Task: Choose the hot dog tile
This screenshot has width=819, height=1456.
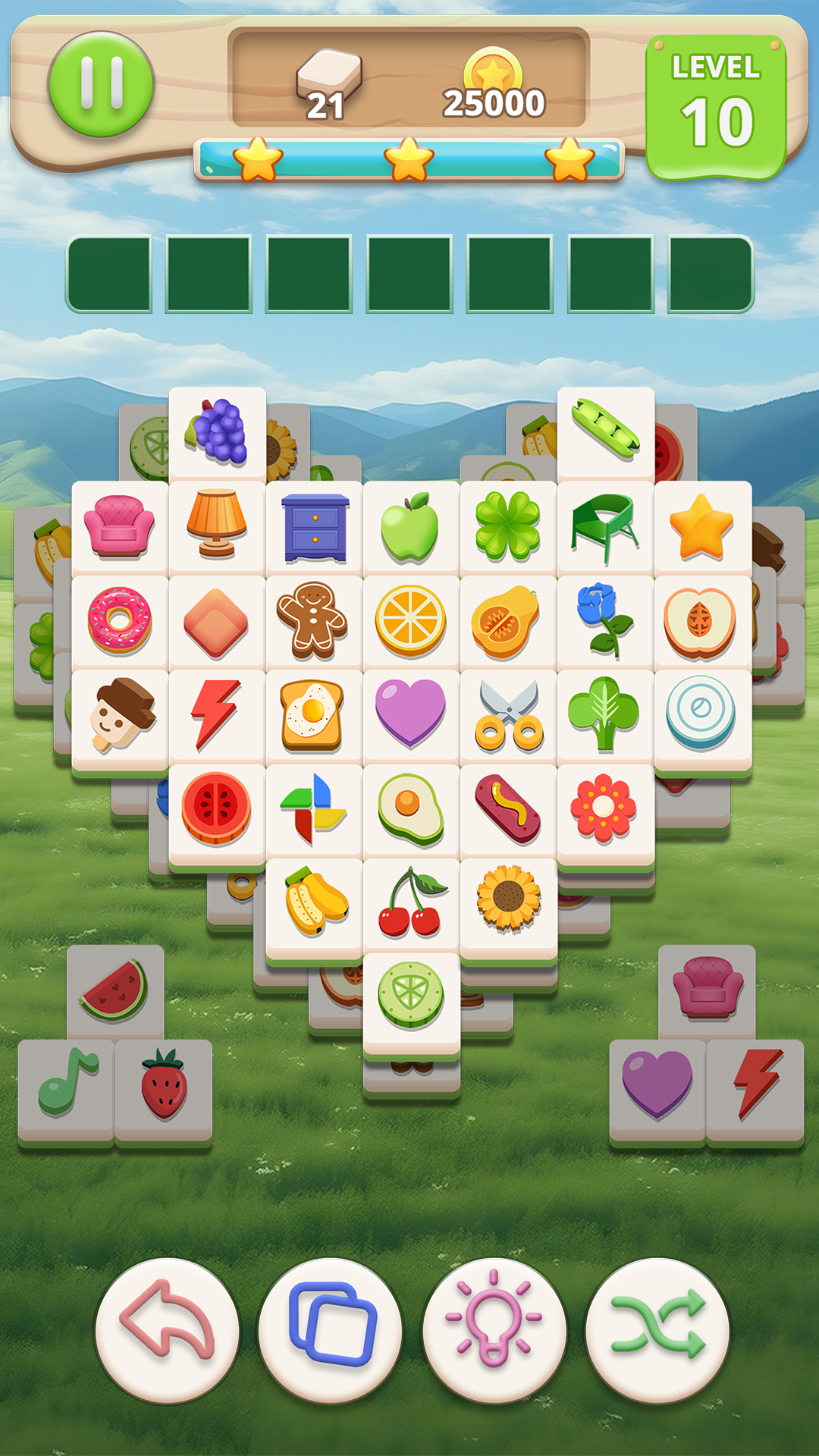Action: [508, 808]
